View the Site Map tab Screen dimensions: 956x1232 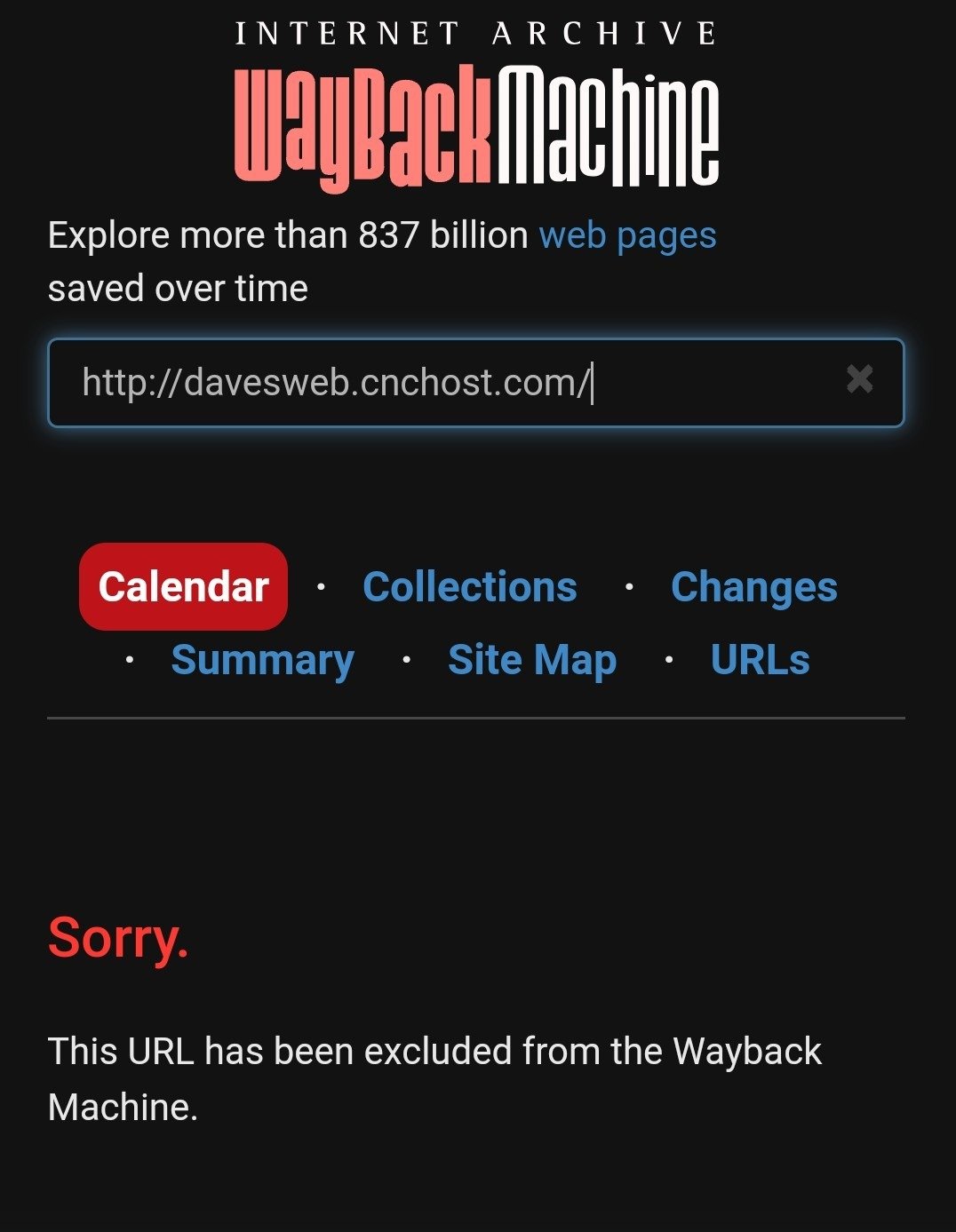(531, 660)
